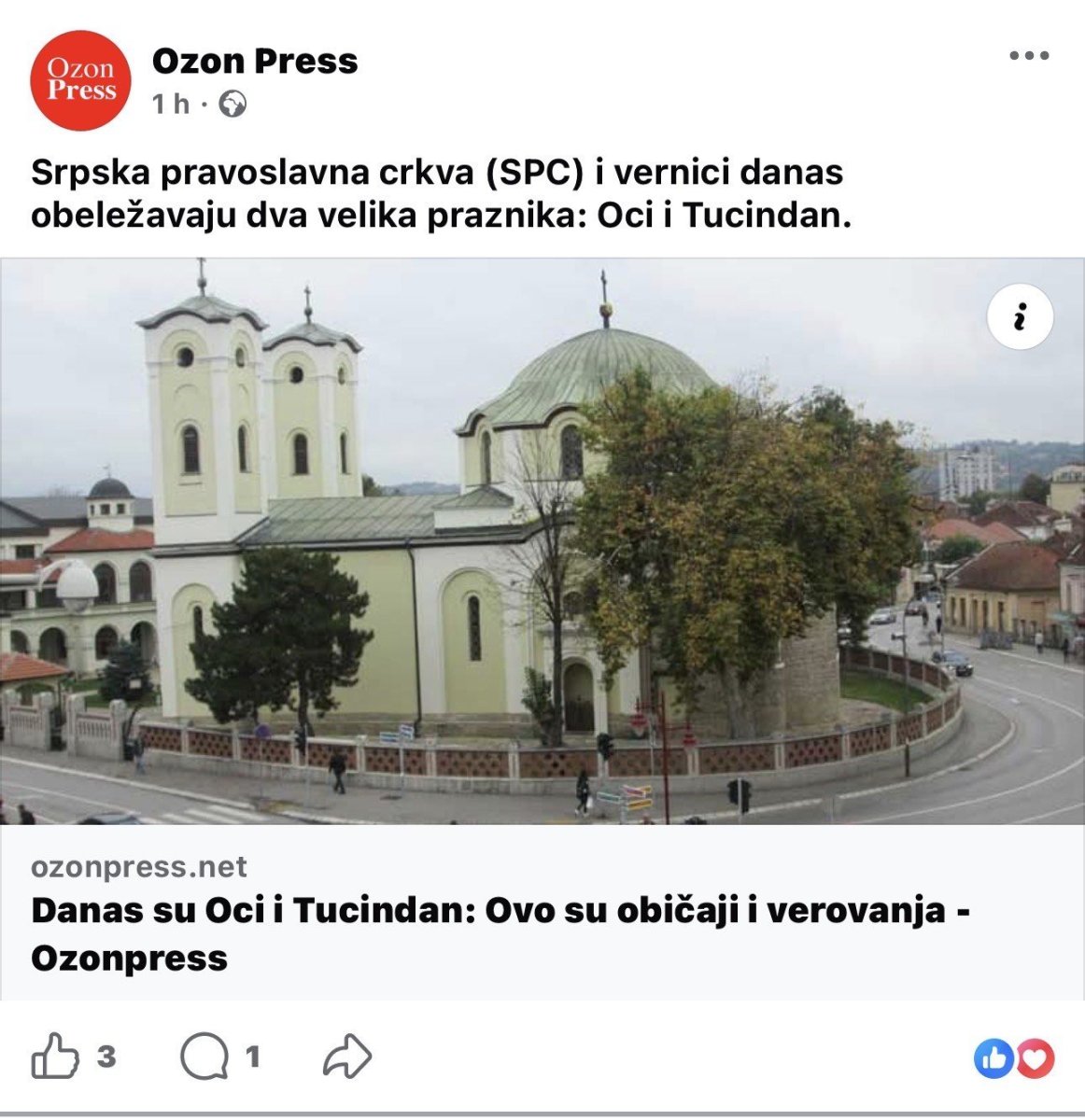Open the Ozon Press page name
Screen dimensions: 1085x1120
255,62
